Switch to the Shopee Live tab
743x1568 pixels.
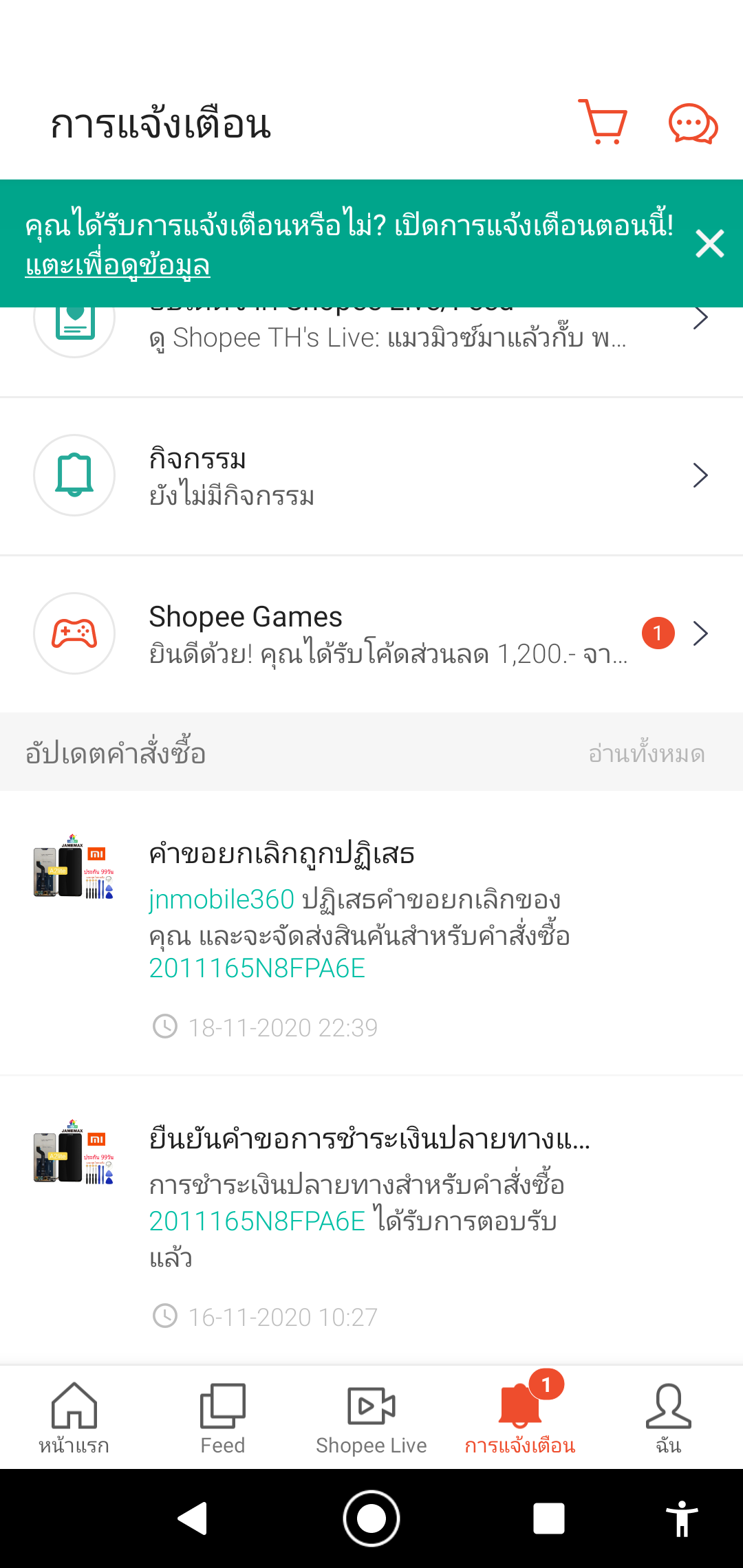(371, 1417)
